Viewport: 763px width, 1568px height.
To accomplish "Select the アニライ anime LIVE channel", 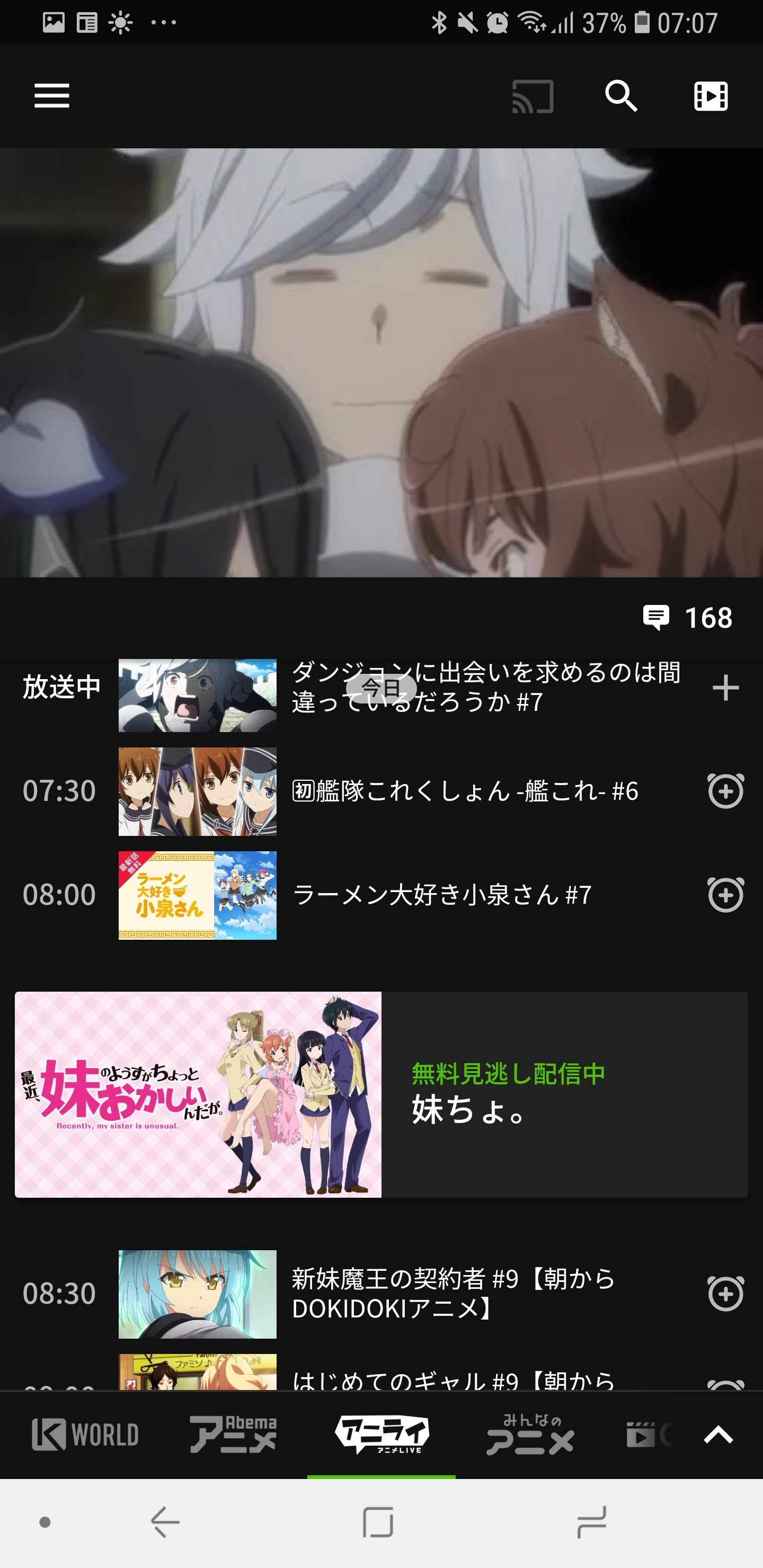I will click(382, 1435).
